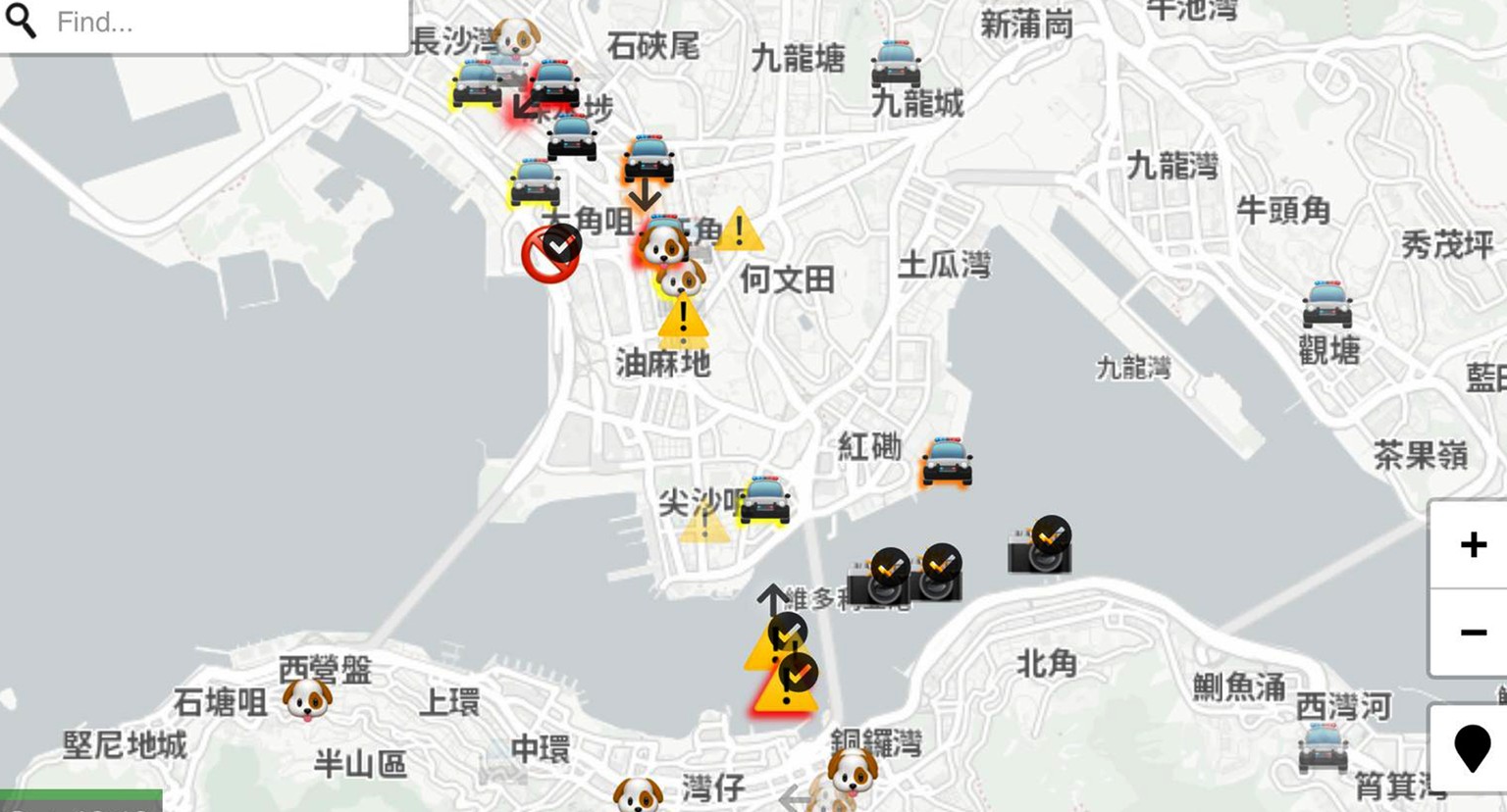1507x812 pixels.
Task: Open police car marker at 尖沙咀
Action: coord(765,500)
